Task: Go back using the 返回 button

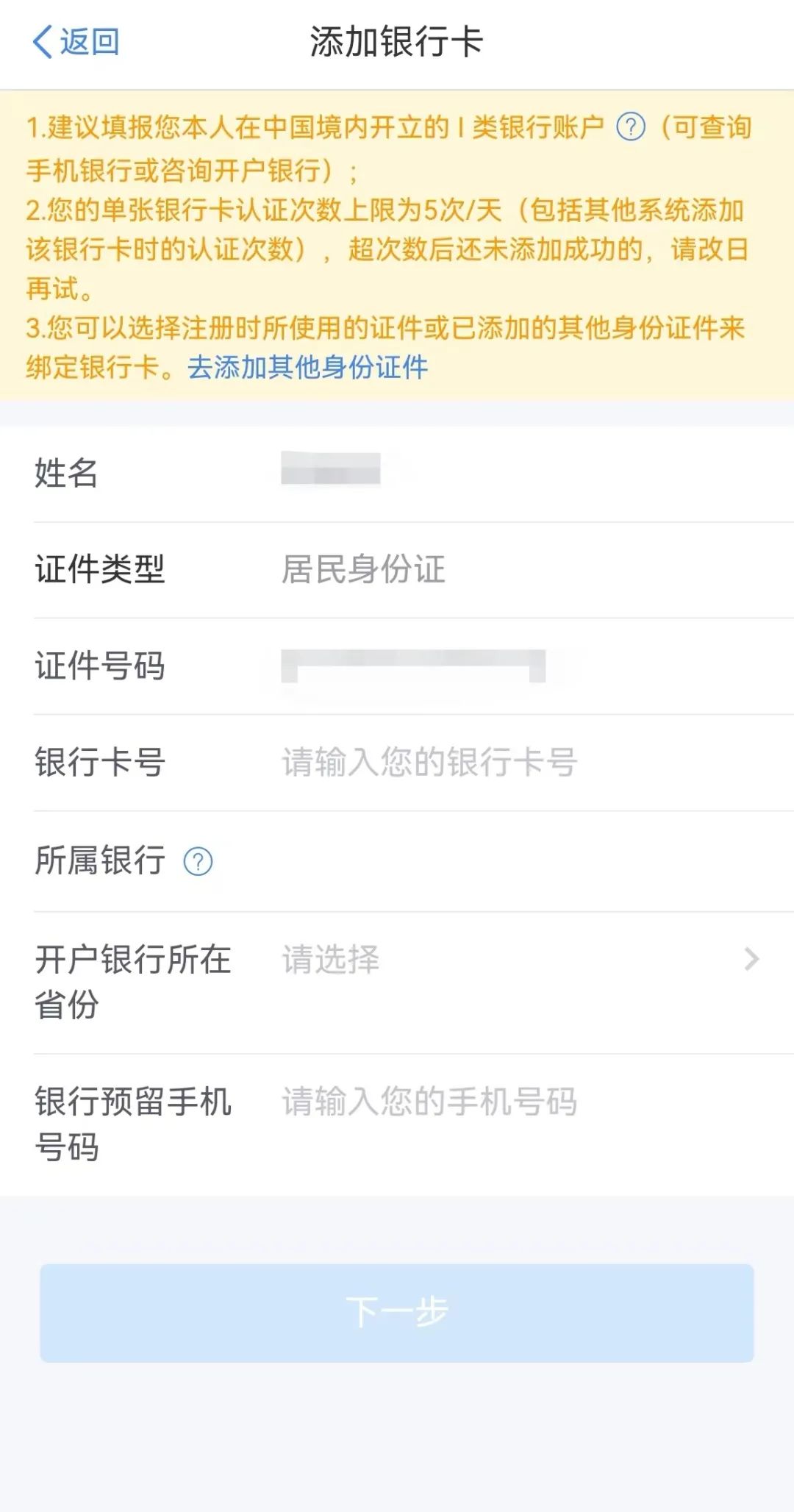Action: click(x=76, y=42)
